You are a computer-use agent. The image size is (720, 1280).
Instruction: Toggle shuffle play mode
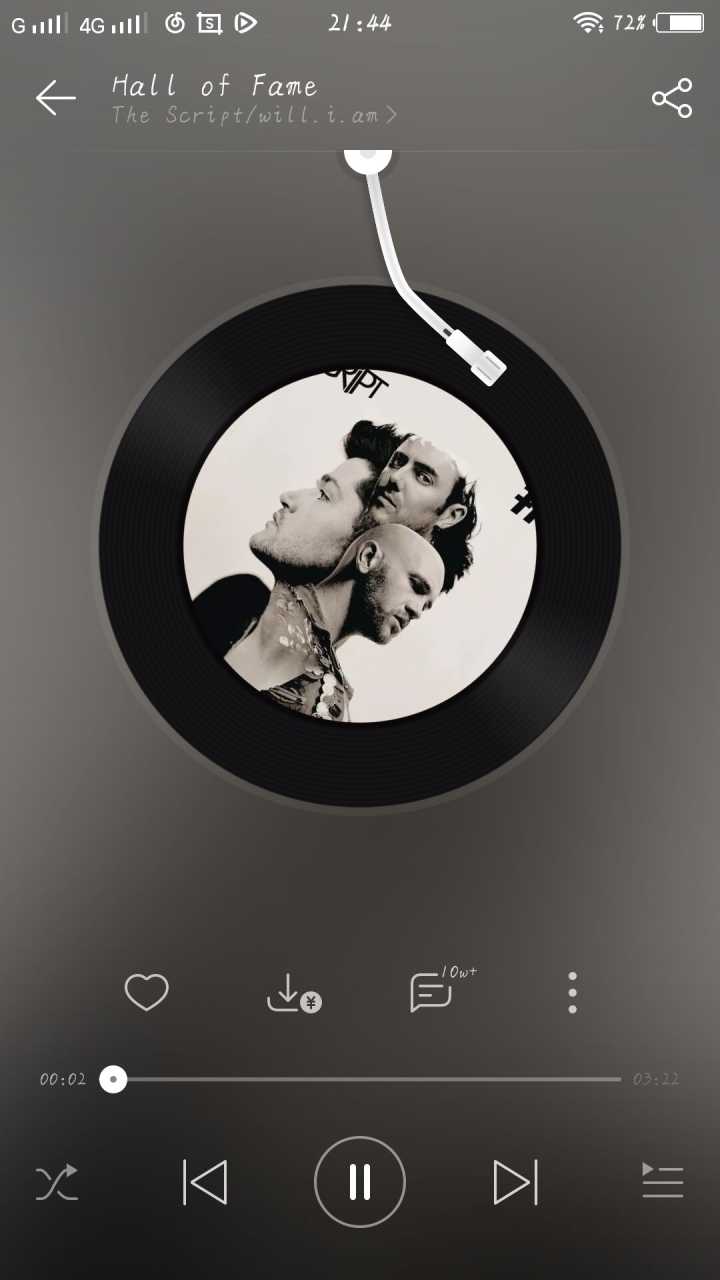(x=57, y=1183)
